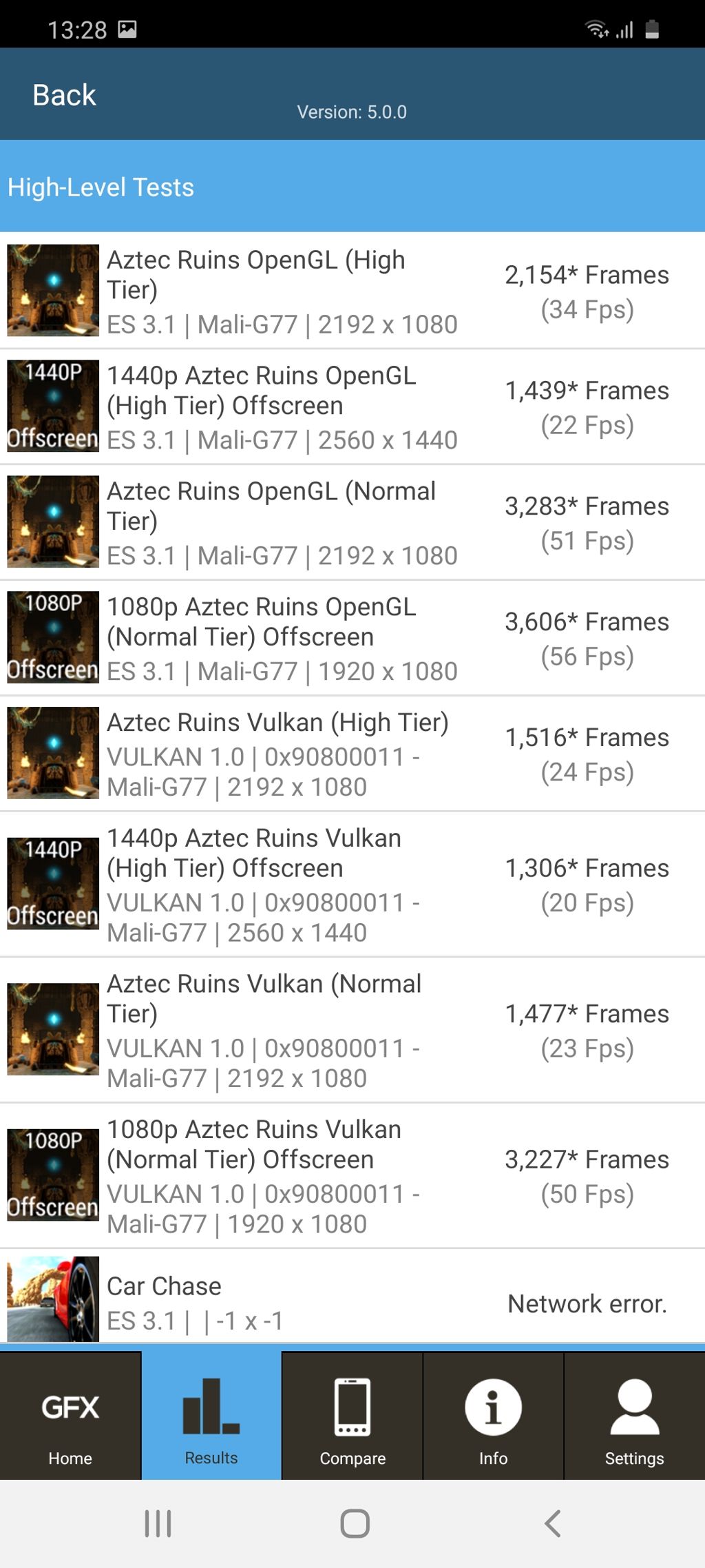Go to the Compare tab
Screen dimensions: 705x1568
(x=352, y=1416)
